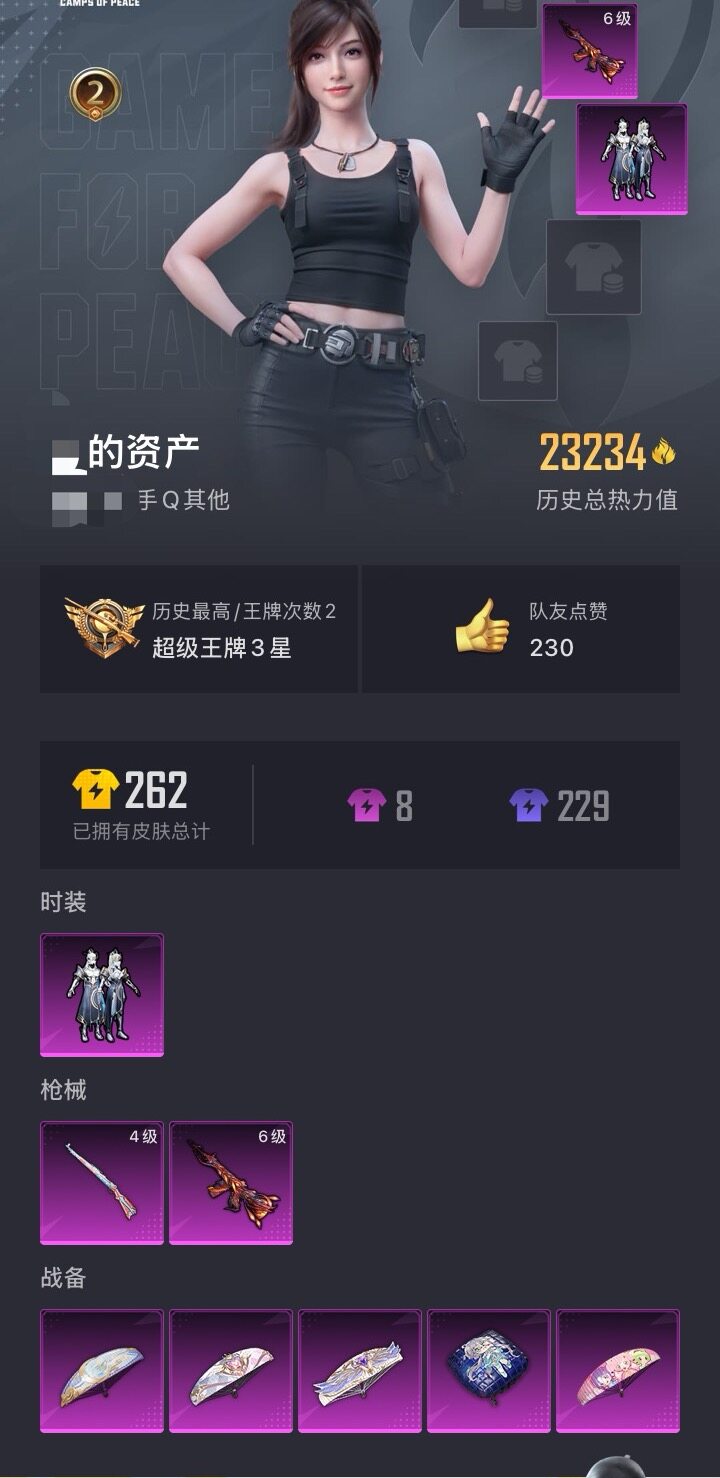
Task: Open the 4级 rifle skin tile
Action: pyautogui.click(x=102, y=1182)
